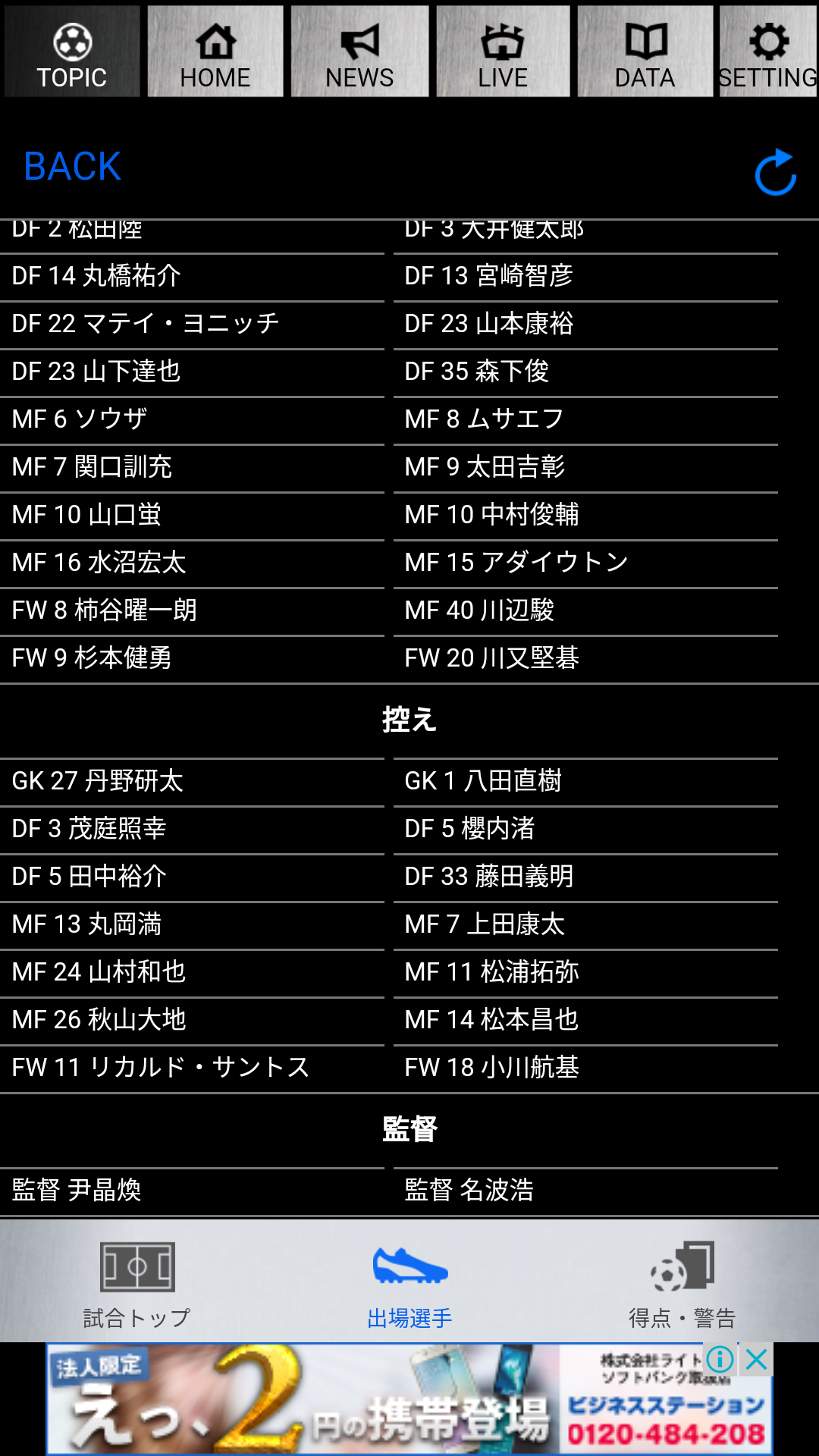Open the ad info icon
The width and height of the screenshot is (819, 1456).
coord(720,1360)
